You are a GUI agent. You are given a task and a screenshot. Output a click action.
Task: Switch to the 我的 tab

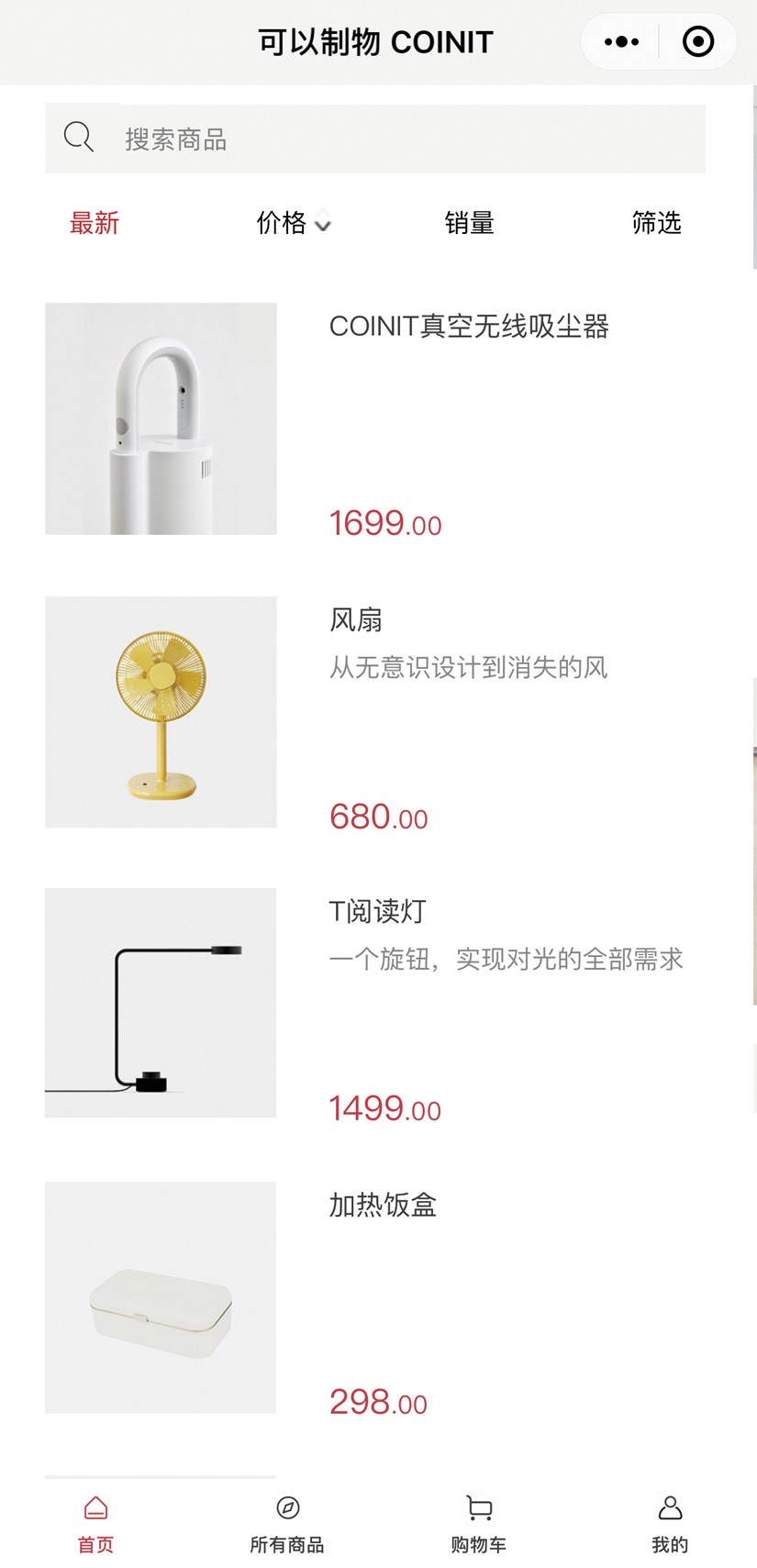(x=670, y=1525)
